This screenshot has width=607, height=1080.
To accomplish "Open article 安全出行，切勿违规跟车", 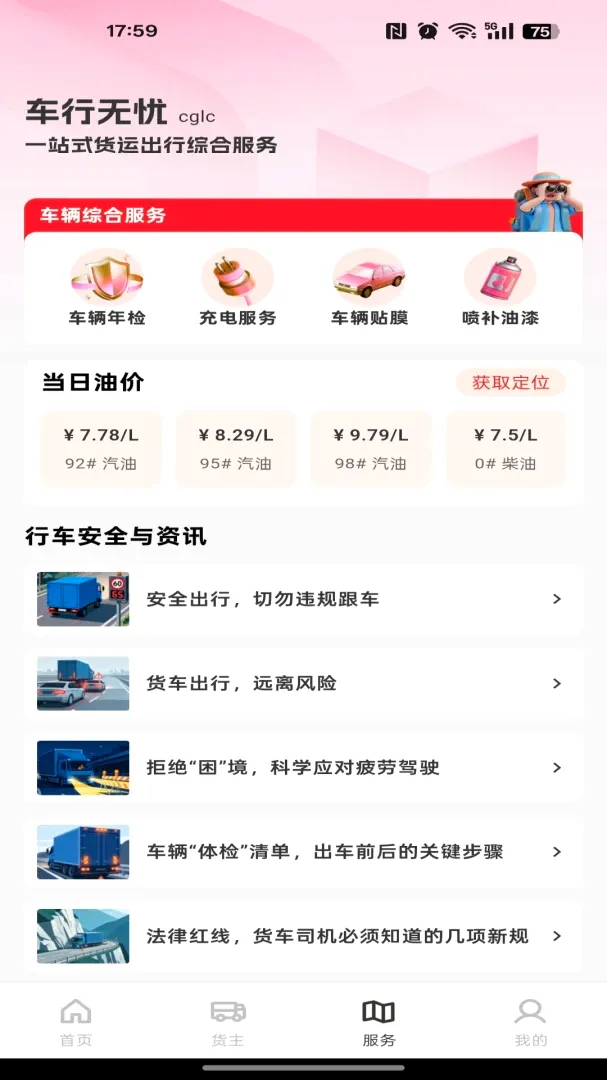I will coord(303,599).
